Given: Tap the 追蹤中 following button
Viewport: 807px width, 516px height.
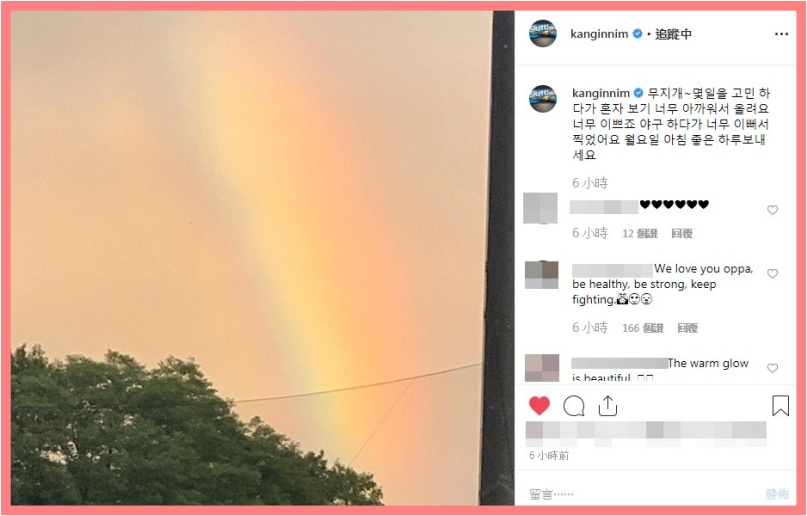Looking at the screenshot, I should tap(673, 34).
